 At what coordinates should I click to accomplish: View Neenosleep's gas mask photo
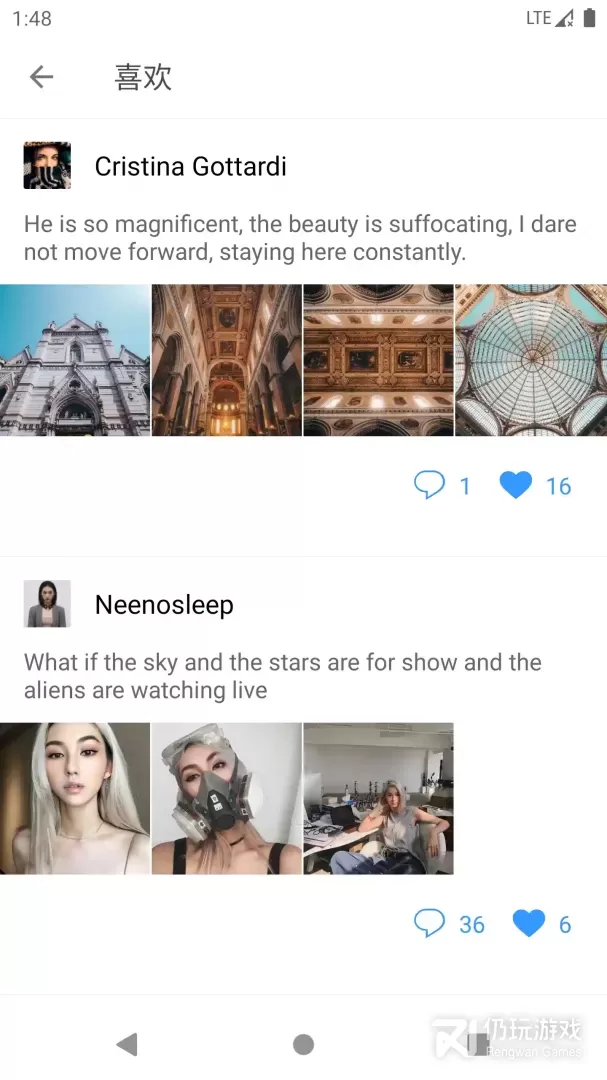pos(227,799)
